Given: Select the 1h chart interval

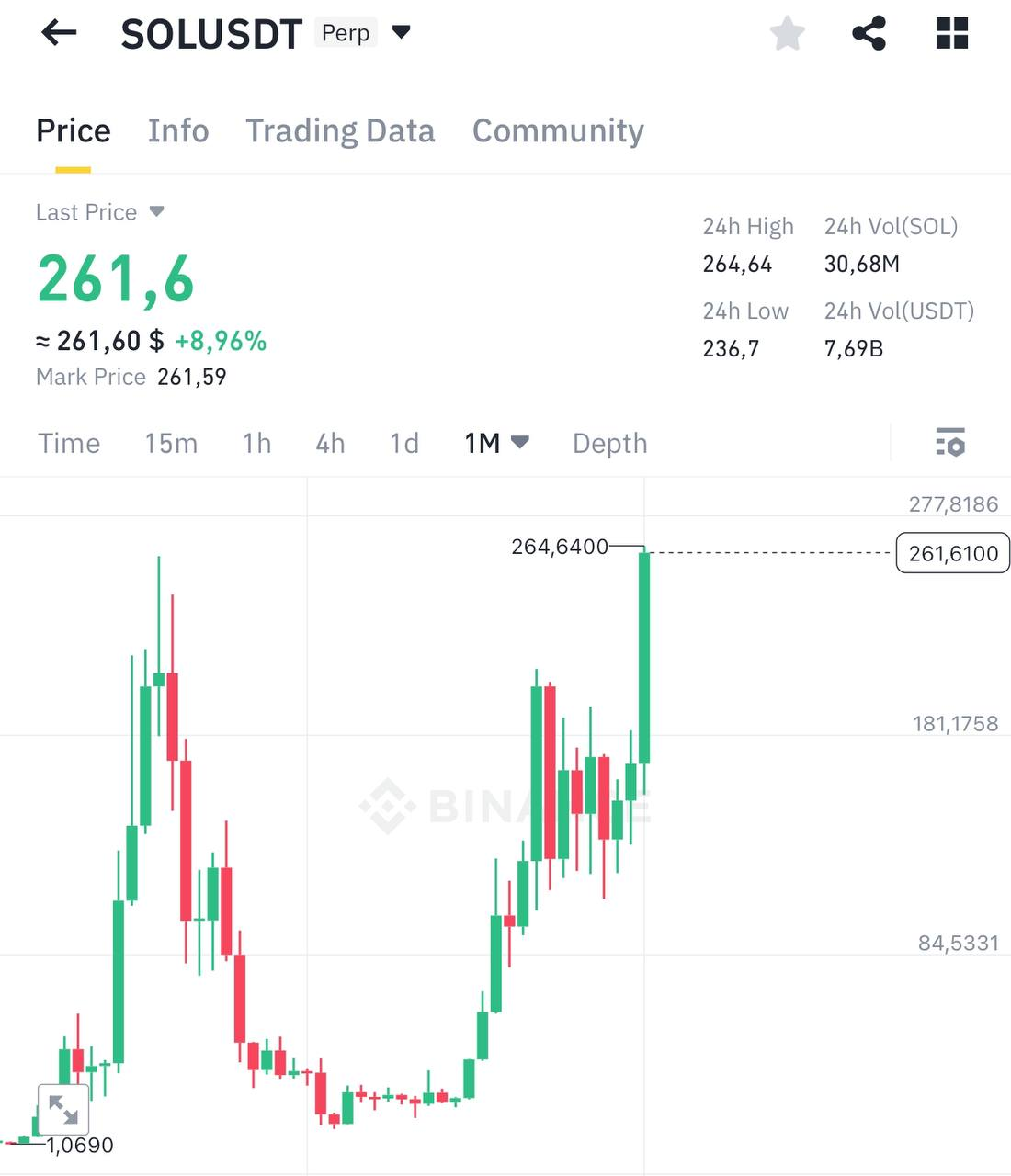Looking at the screenshot, I should 256,443.
